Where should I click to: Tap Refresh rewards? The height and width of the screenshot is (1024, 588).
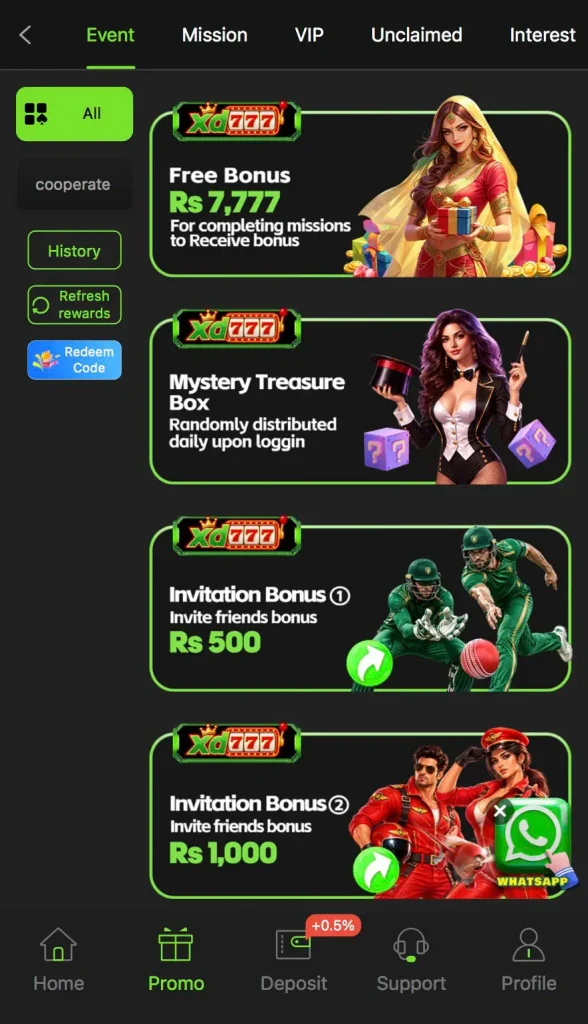(74, 305)
